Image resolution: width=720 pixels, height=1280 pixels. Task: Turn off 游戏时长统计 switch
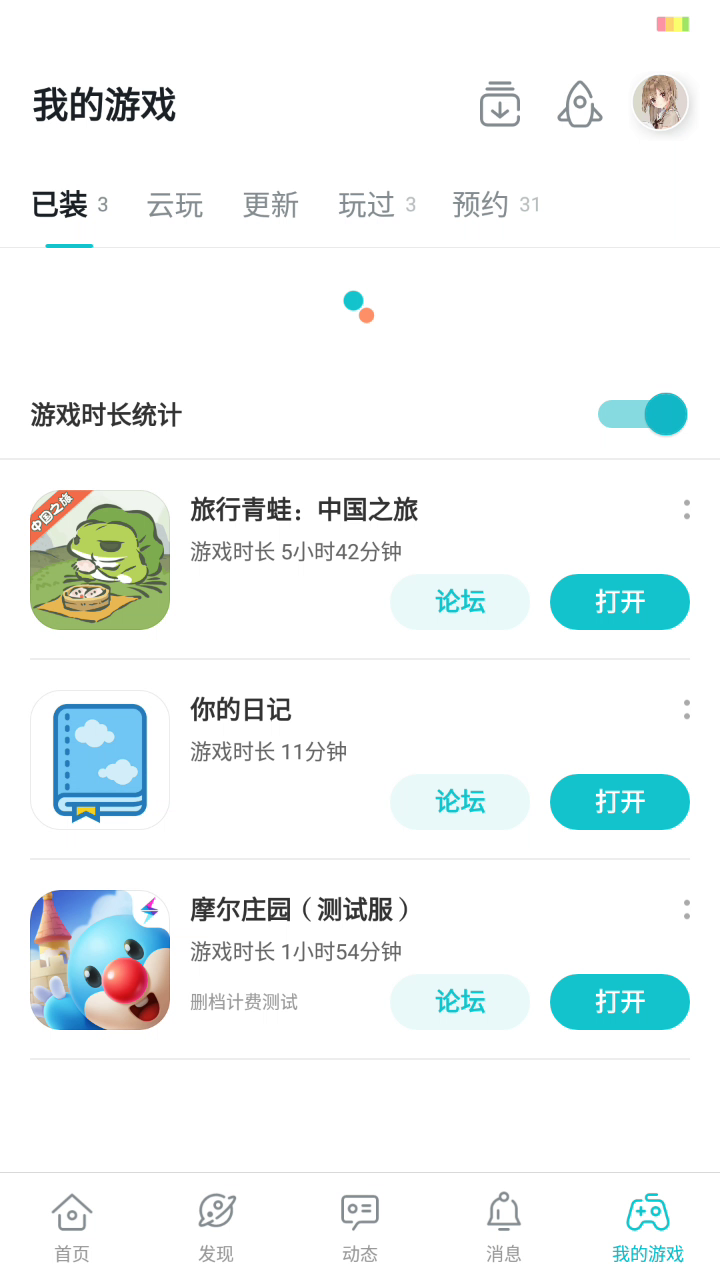click(642, 414)
